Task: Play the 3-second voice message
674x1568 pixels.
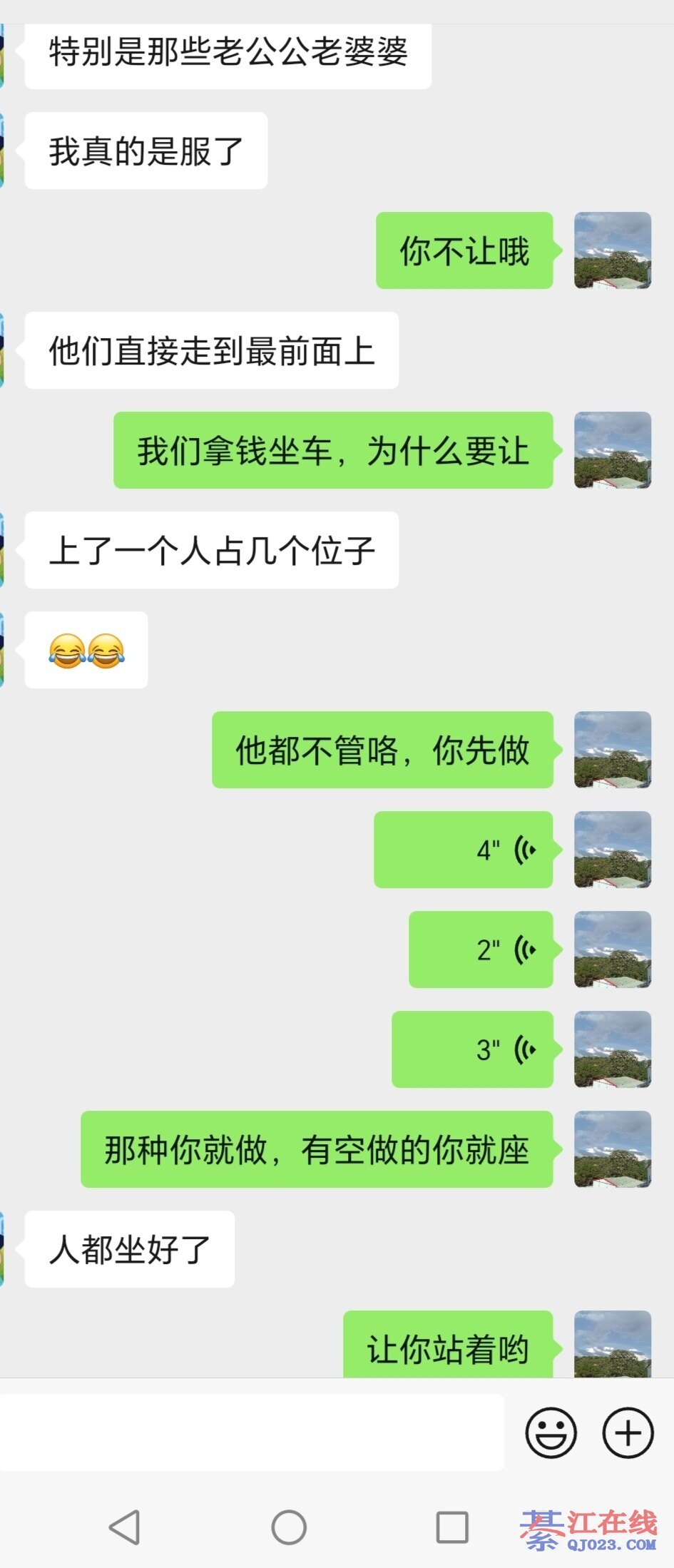Action: coord(472,1049)
